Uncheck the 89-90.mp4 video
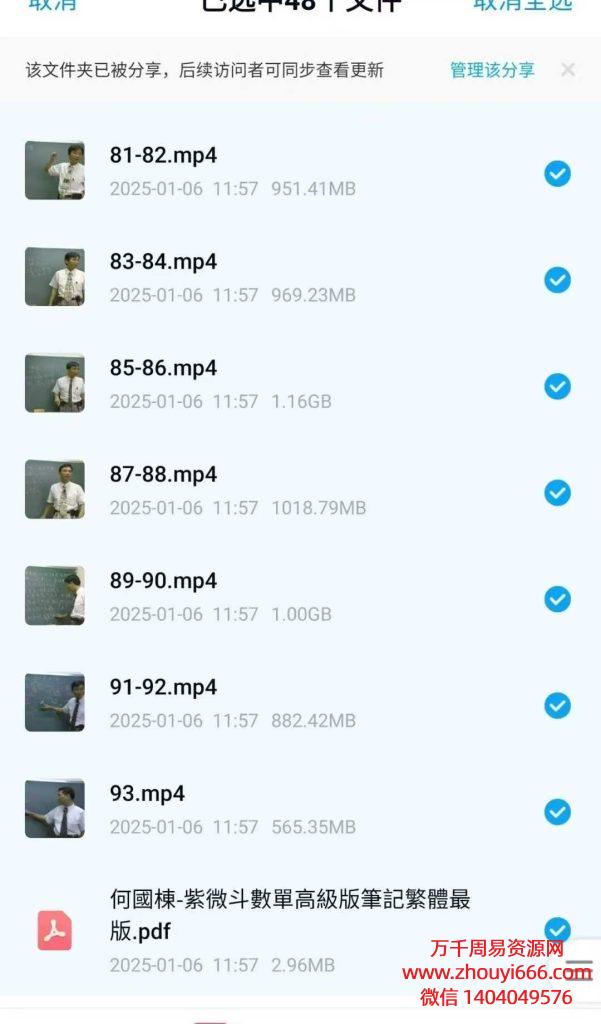 (x=557, y=599)
